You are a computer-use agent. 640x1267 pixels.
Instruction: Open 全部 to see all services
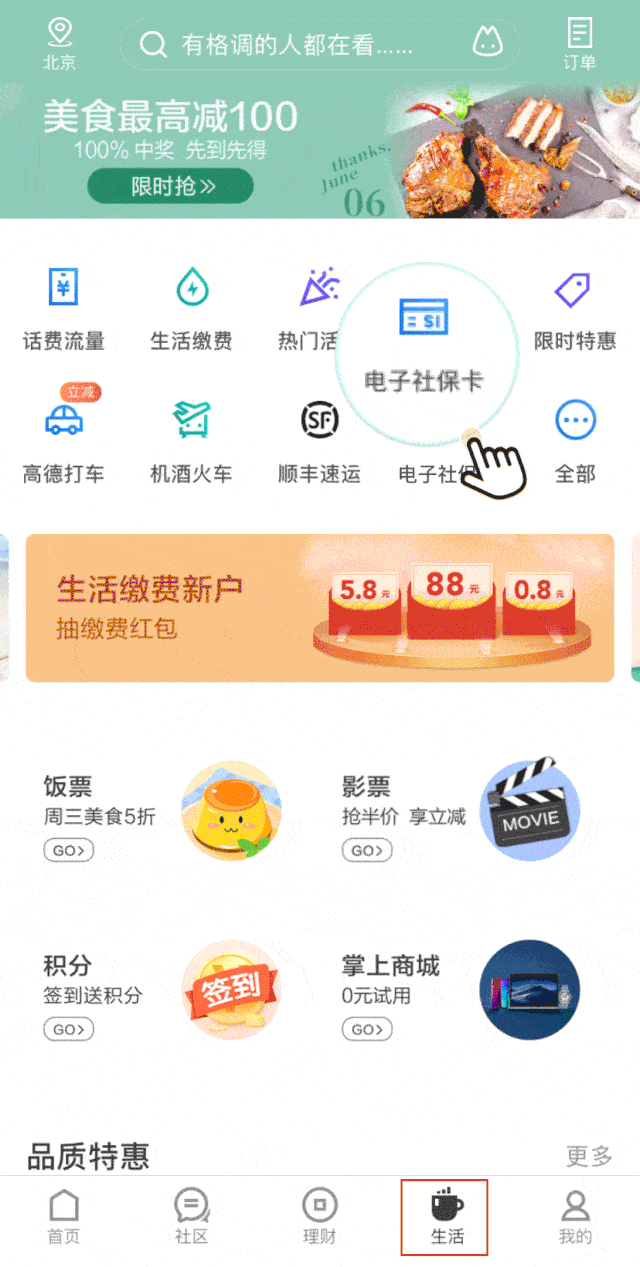(x=575, y=441)
